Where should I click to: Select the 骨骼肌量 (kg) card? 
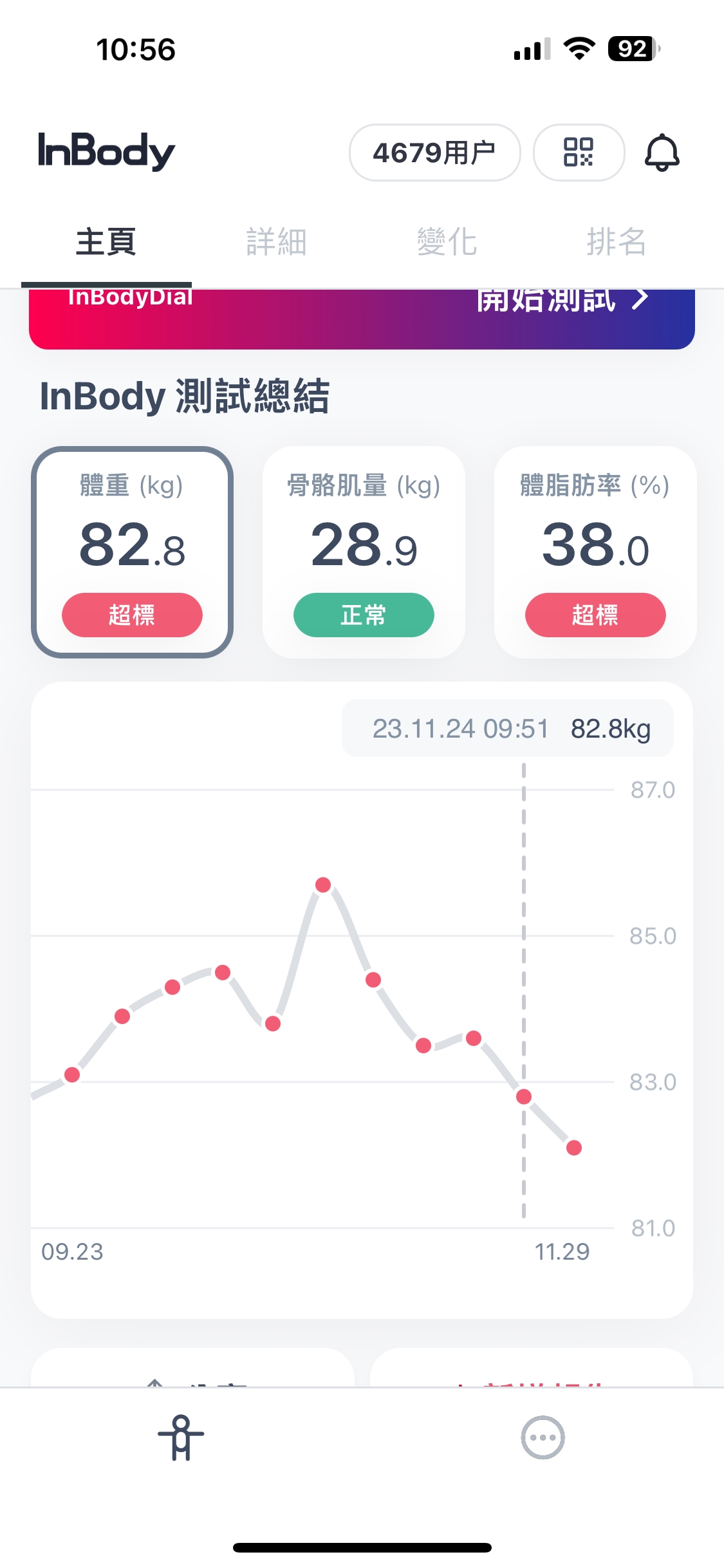[364, 552]
